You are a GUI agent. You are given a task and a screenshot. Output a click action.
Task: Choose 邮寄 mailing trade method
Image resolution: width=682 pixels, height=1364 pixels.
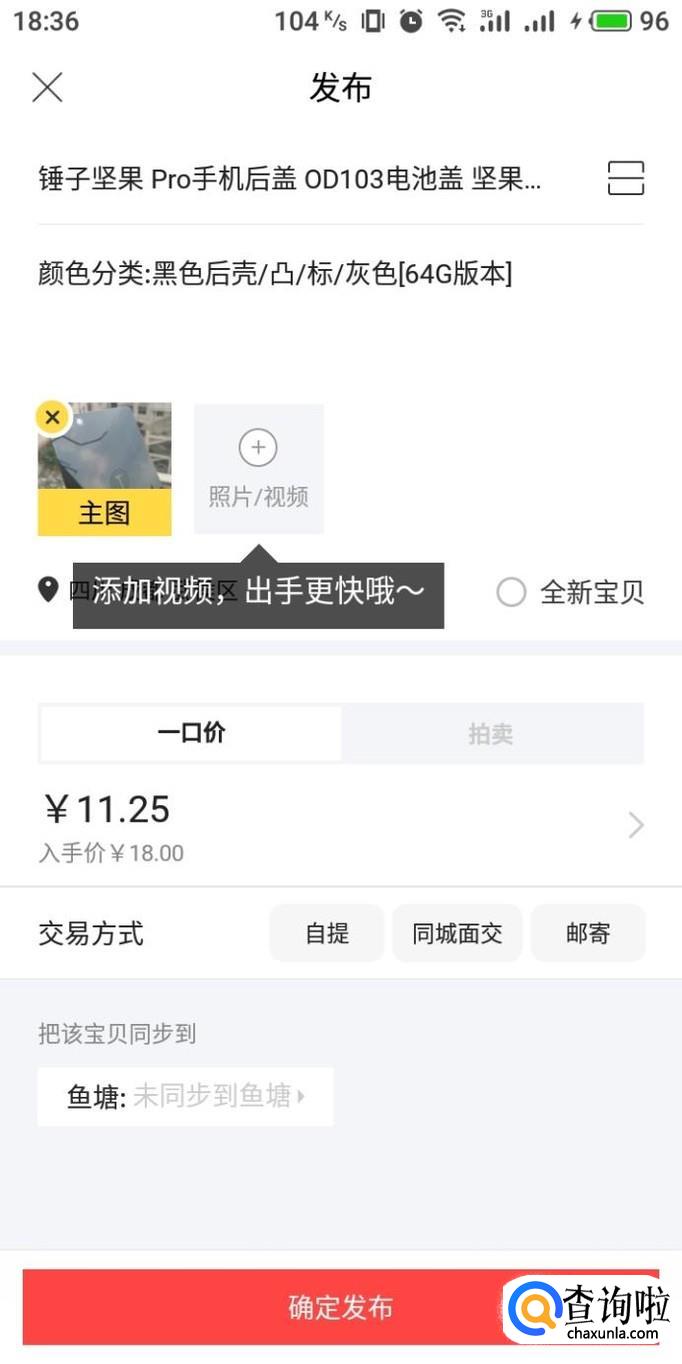(x=588, y=934)
